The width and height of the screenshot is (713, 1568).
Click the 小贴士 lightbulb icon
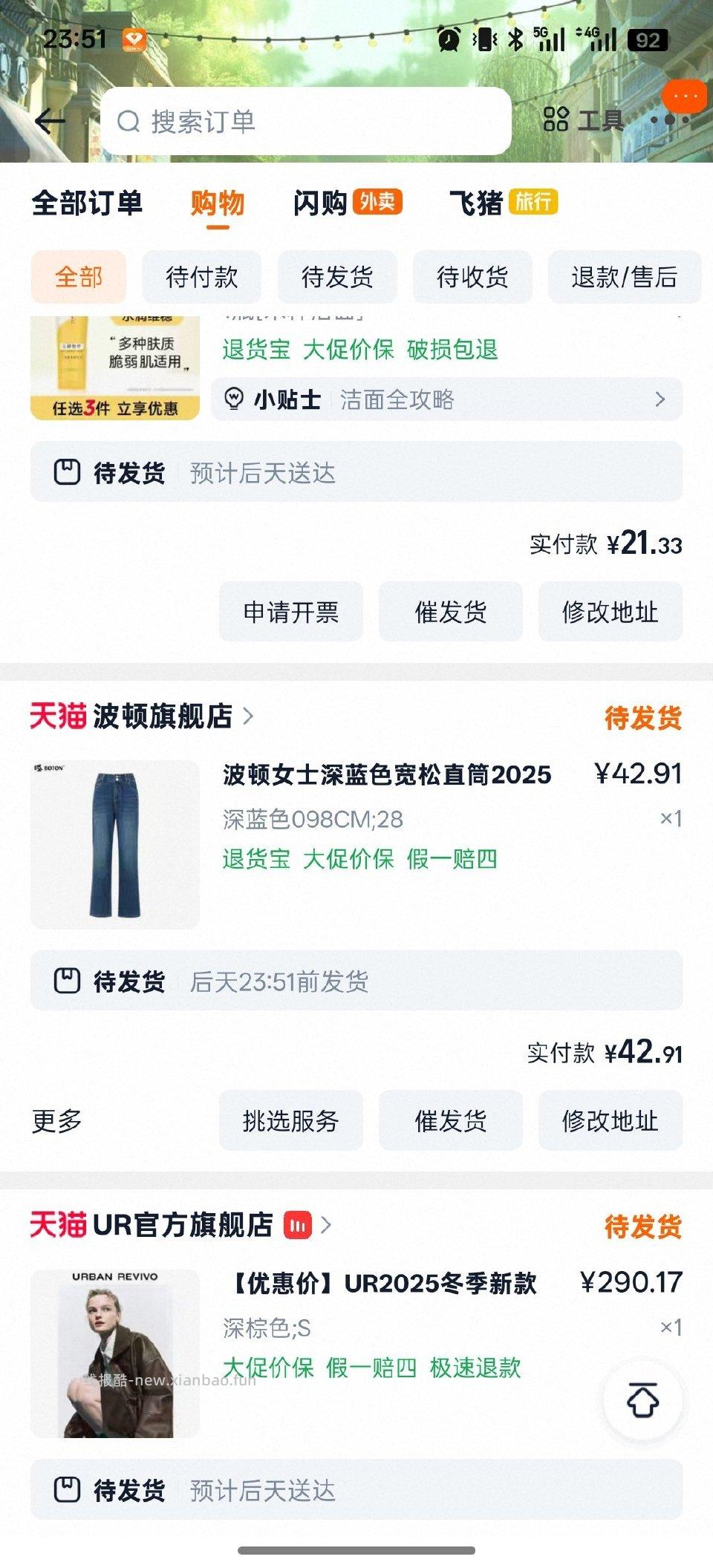pos(235,399)
